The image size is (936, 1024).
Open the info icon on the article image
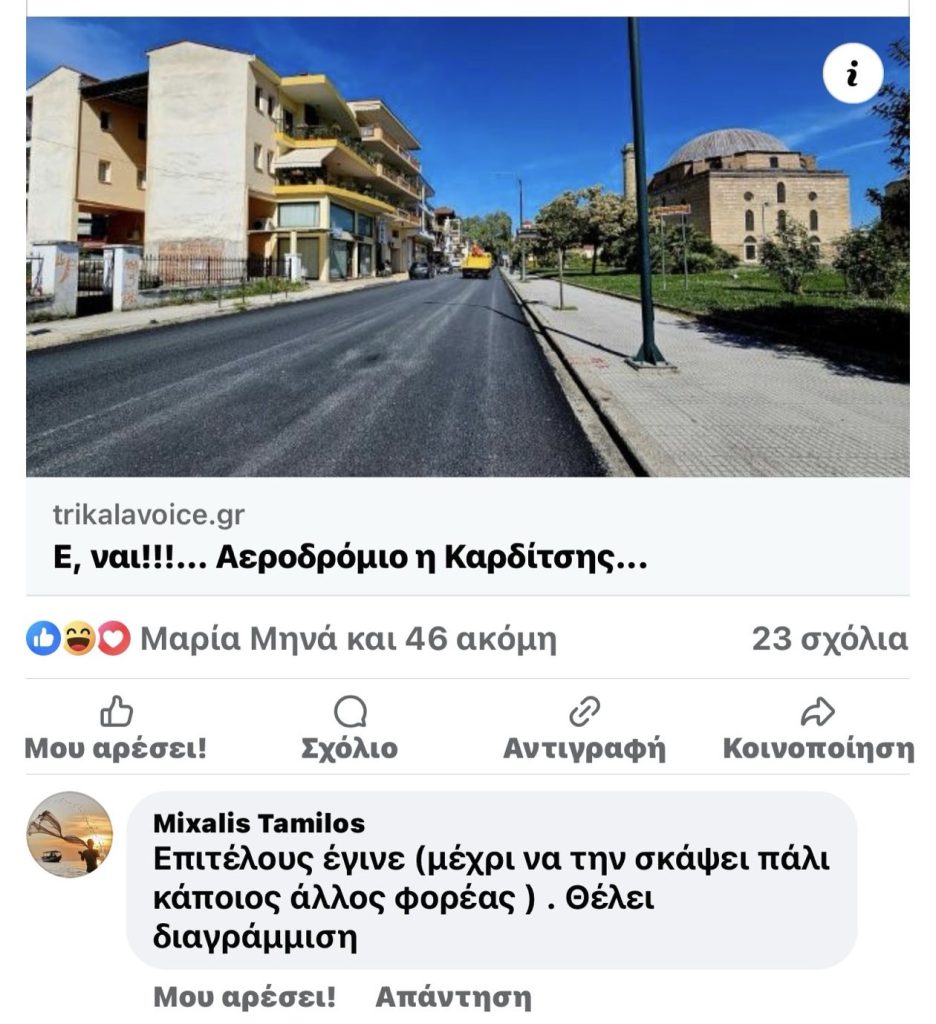pyautogui.click(x=852, y=74)
